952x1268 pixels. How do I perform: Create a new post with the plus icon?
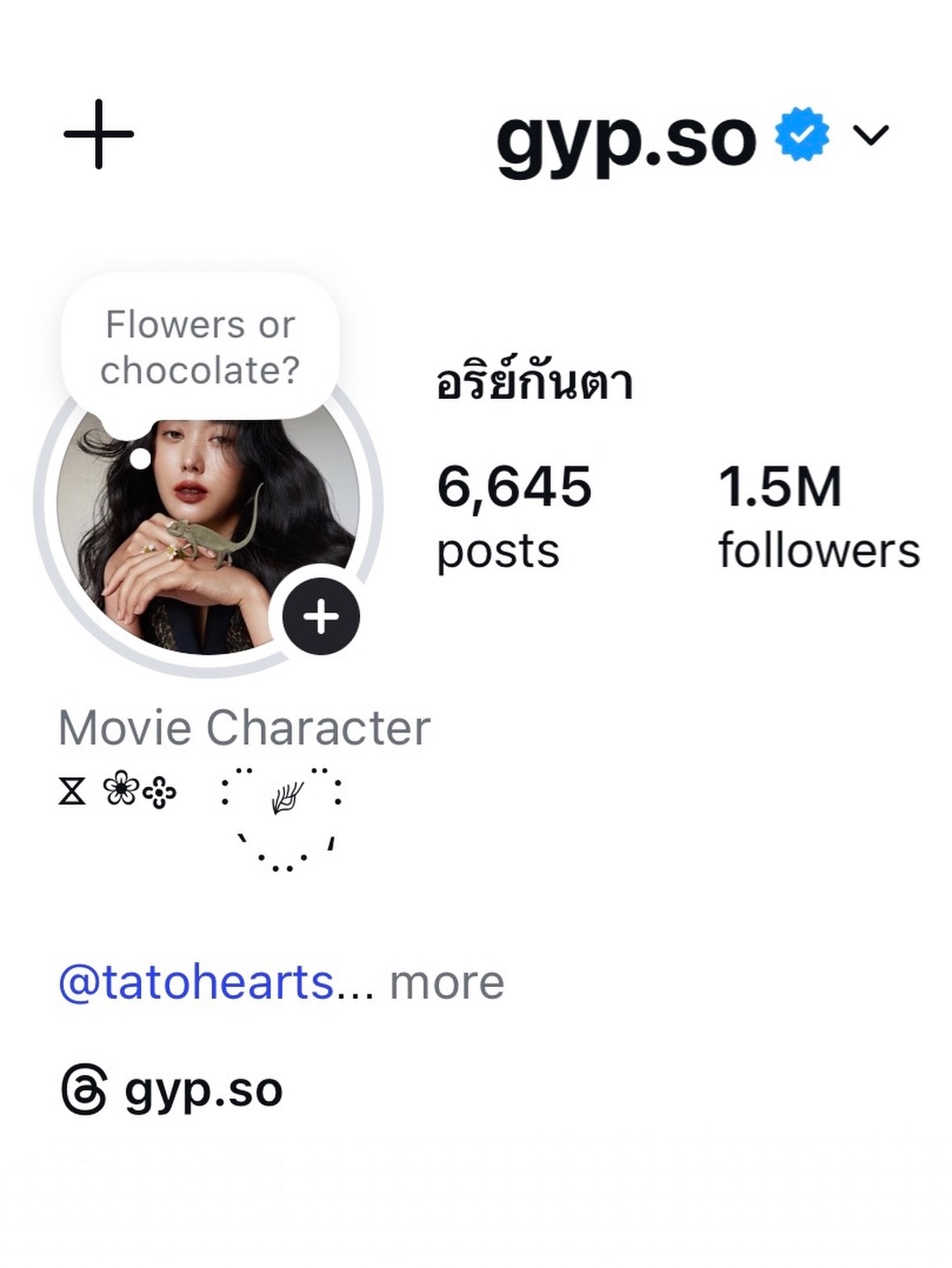[99, 134]
